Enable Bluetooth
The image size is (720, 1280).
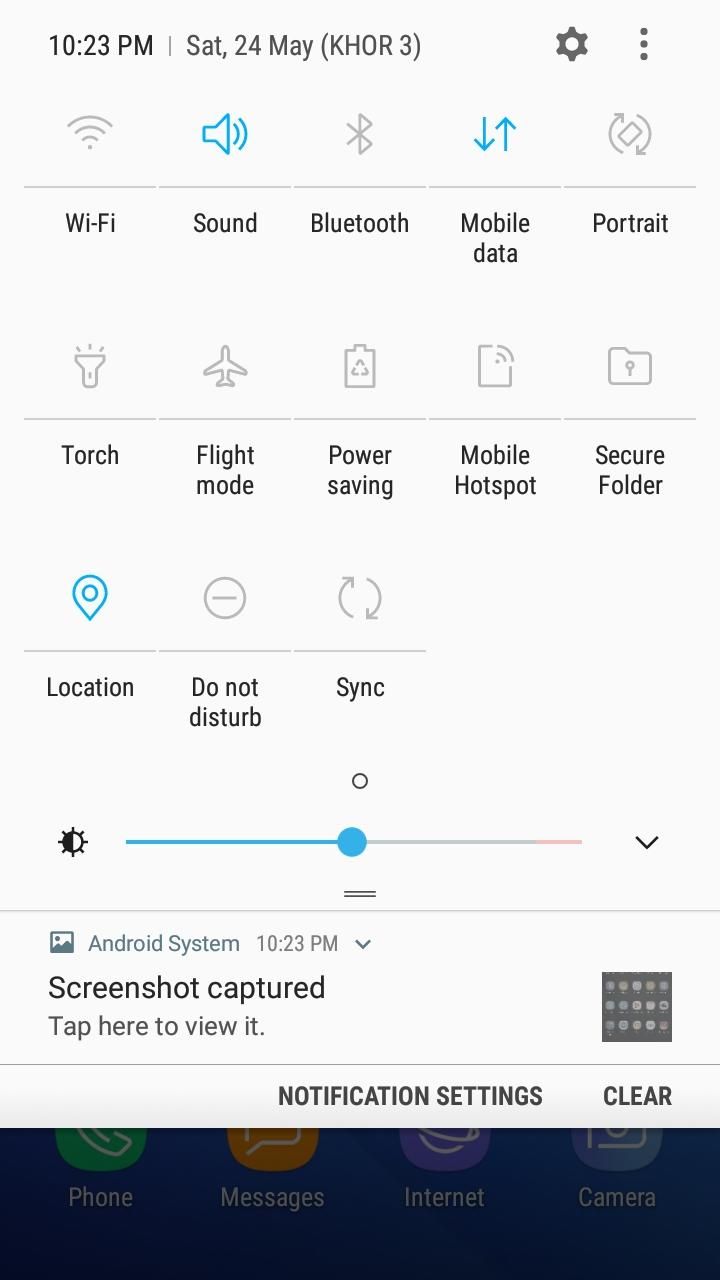360,134
